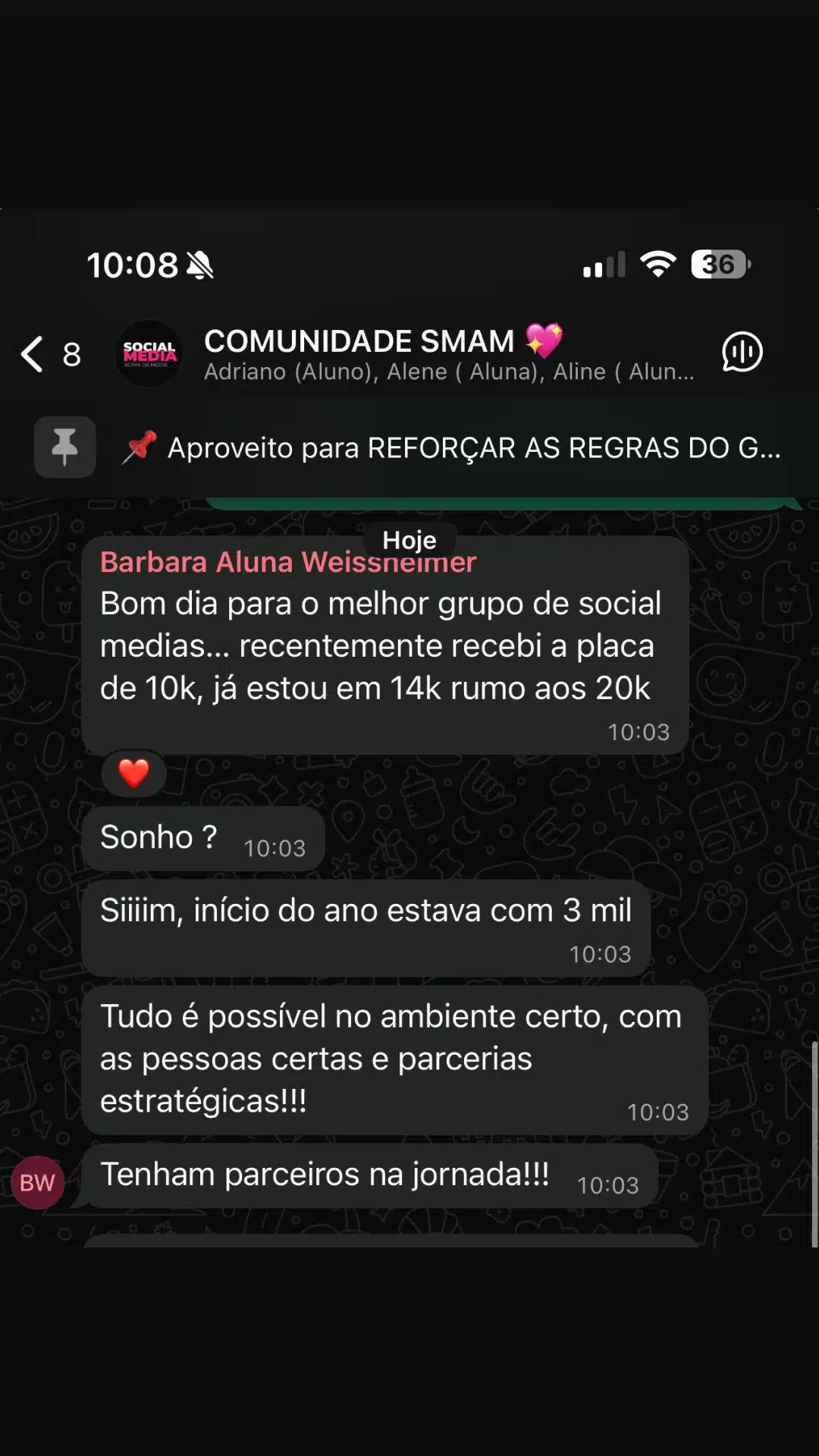Tap the cellular signal bars icon
The height and width of the screenshot is (1456, 819).
point(603,265)
